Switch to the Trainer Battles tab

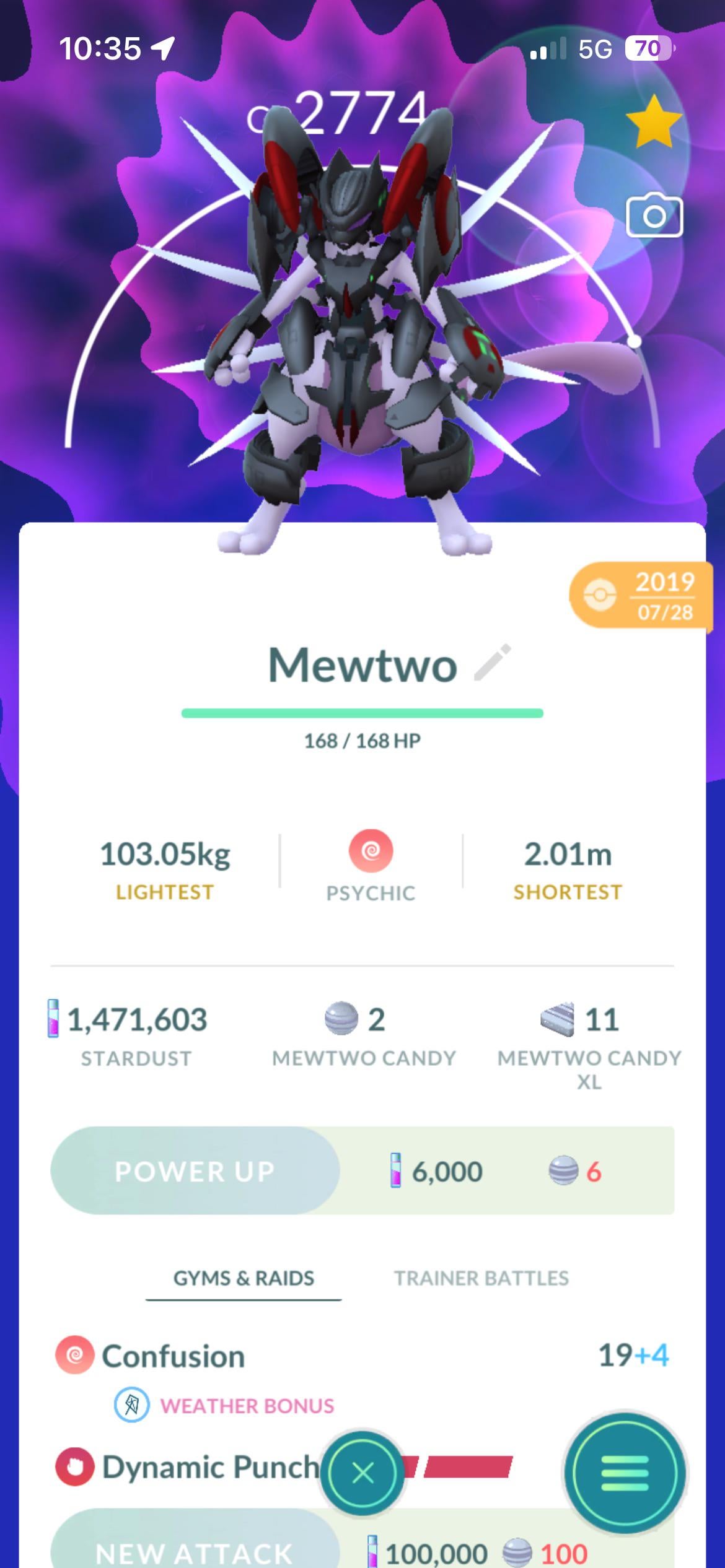[481, 1278]
